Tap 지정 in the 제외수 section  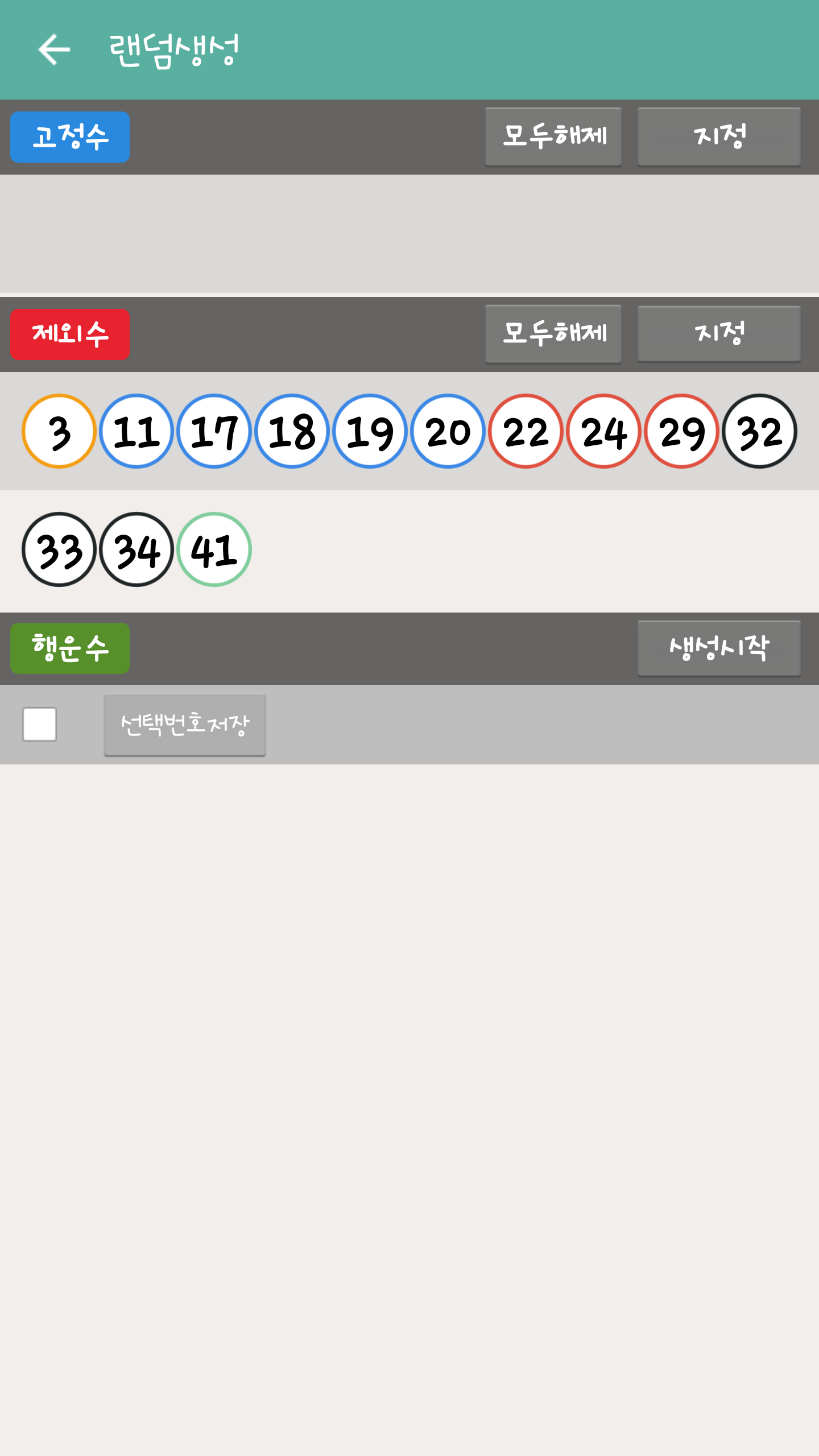719,334
